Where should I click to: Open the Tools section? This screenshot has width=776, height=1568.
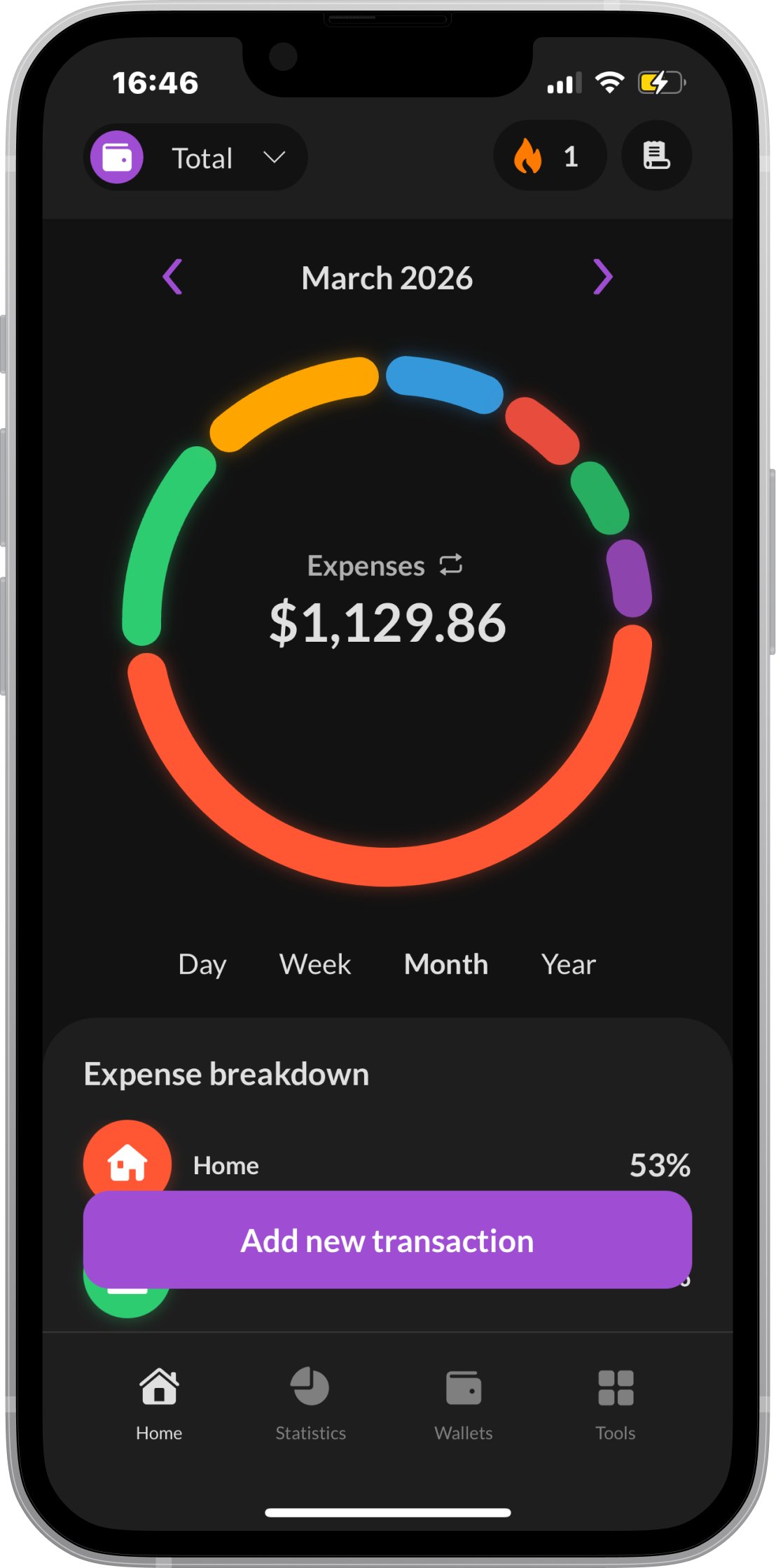(616, 1394)
